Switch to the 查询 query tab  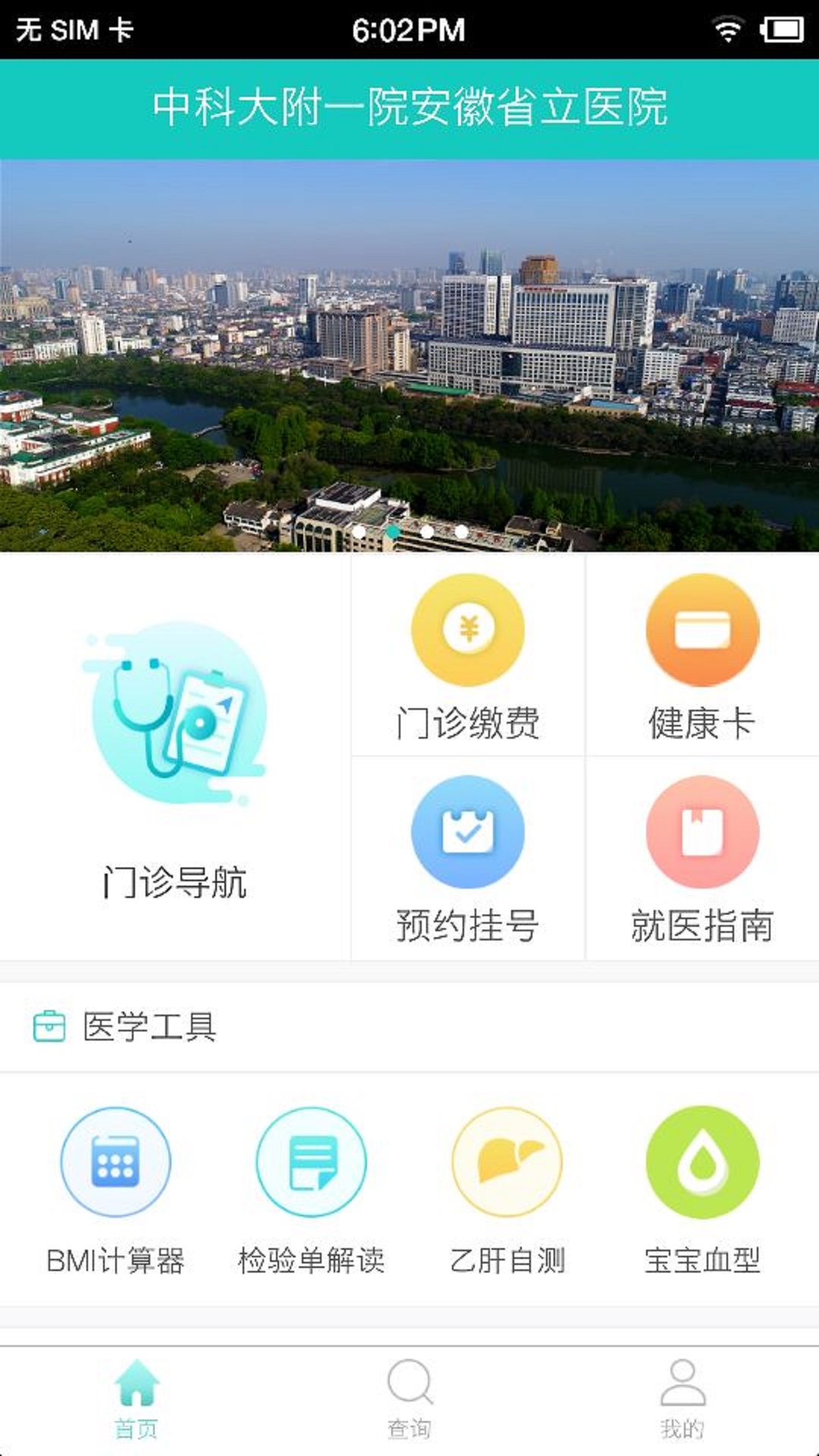(409, 1400)
